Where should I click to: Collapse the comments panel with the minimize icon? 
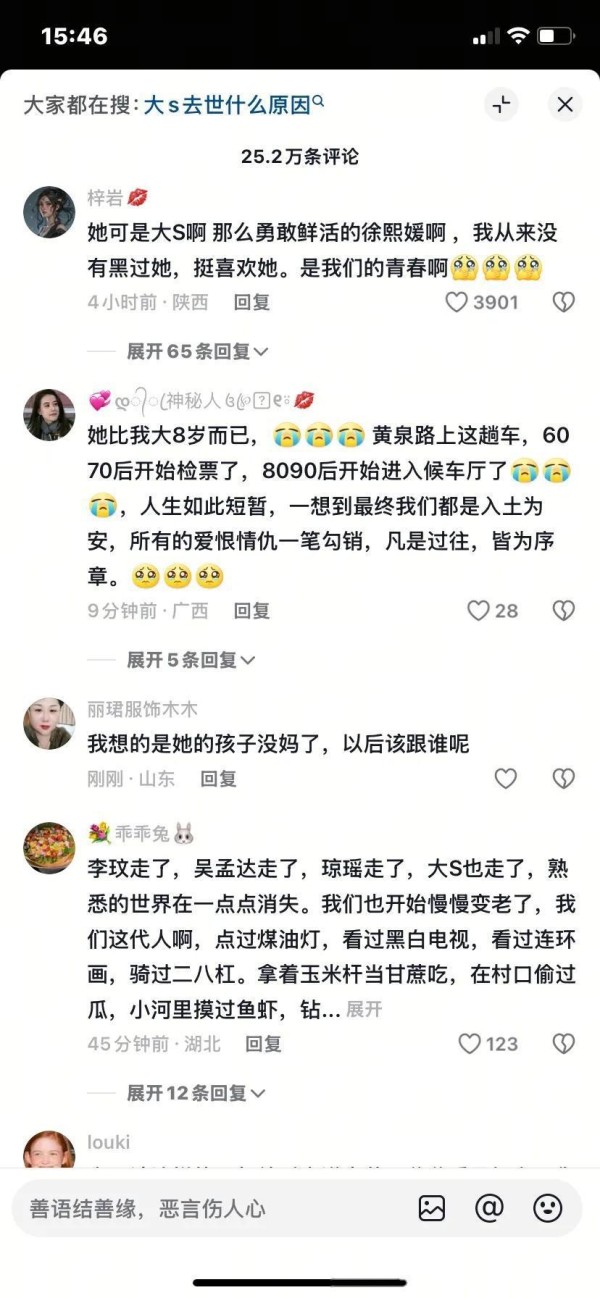click(502, 104)
